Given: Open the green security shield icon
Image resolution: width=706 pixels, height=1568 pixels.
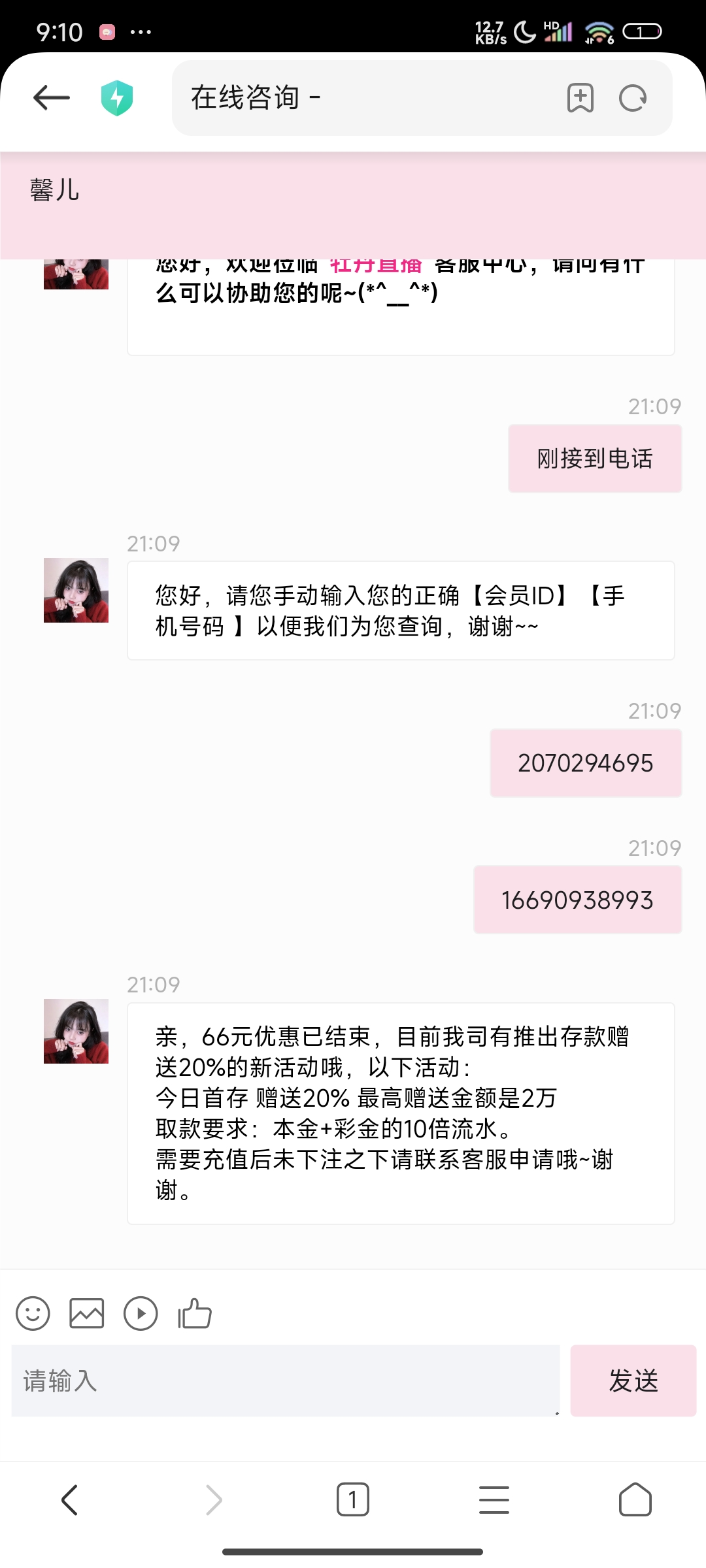Looking at the screenshot, I should click(x=117, y=98).
